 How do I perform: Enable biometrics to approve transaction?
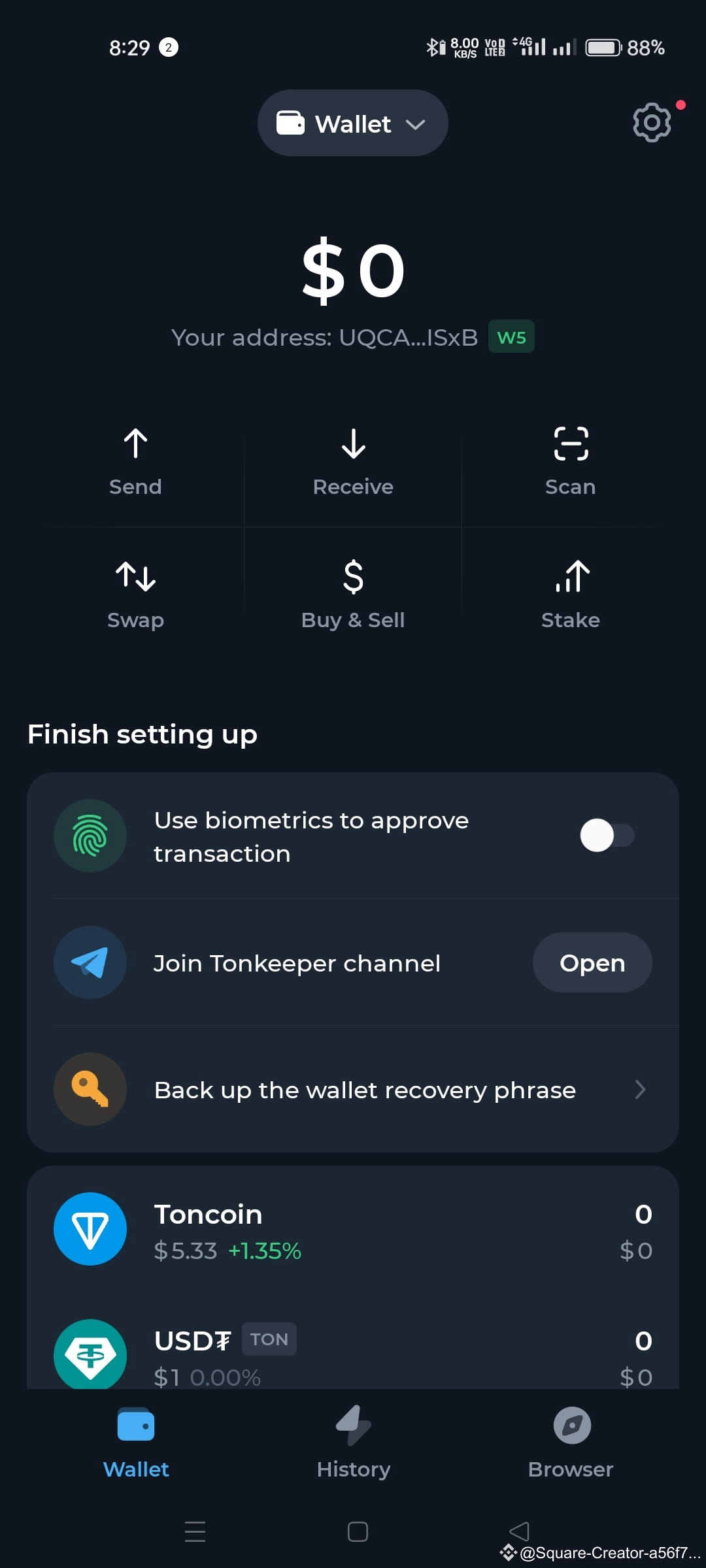point(607,836)
